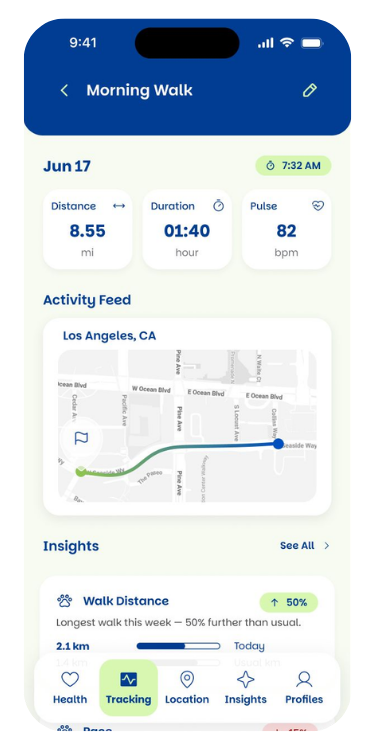Switch to the Profiles tab
Image resolution: width=375 pixels, height=750 pixels.
304,688
